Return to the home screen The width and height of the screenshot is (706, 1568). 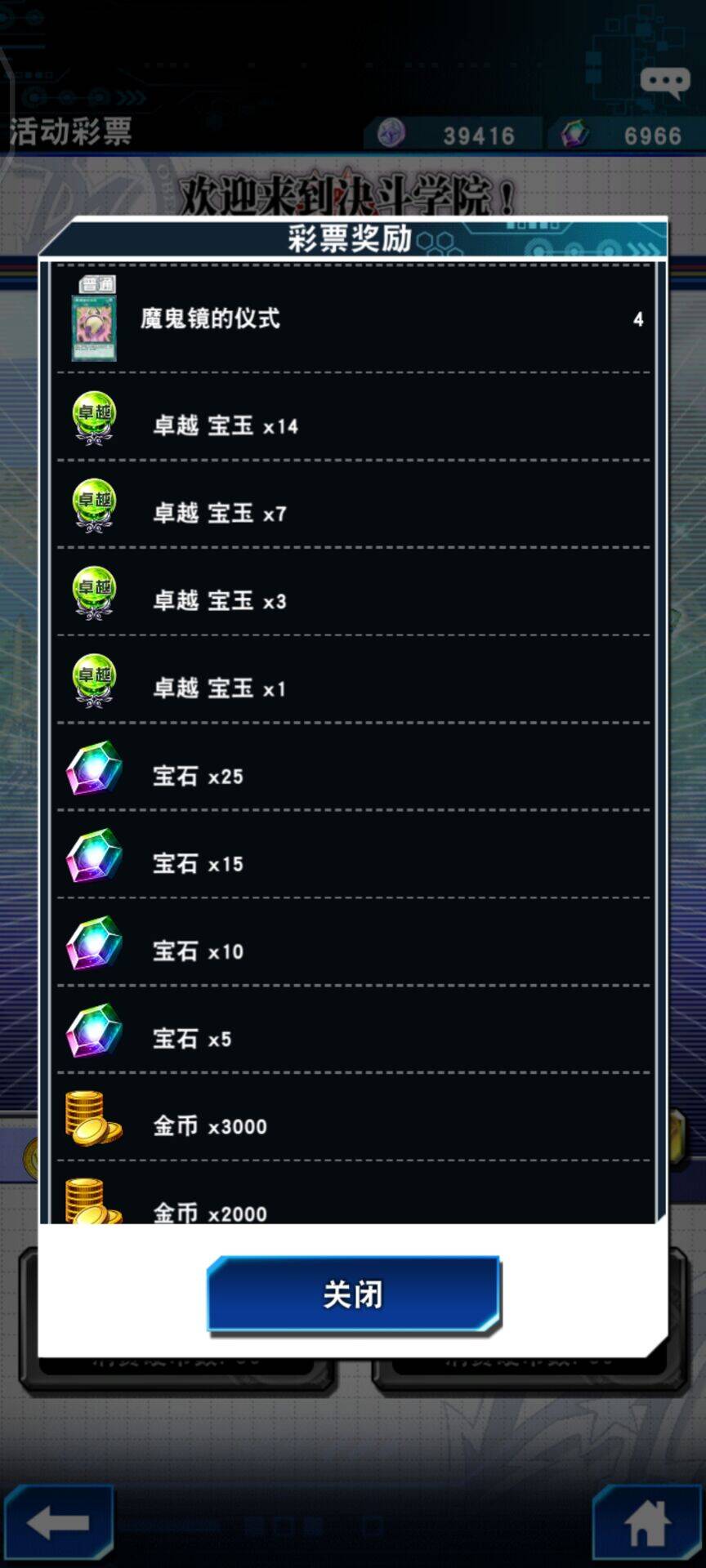point(647,1522)
